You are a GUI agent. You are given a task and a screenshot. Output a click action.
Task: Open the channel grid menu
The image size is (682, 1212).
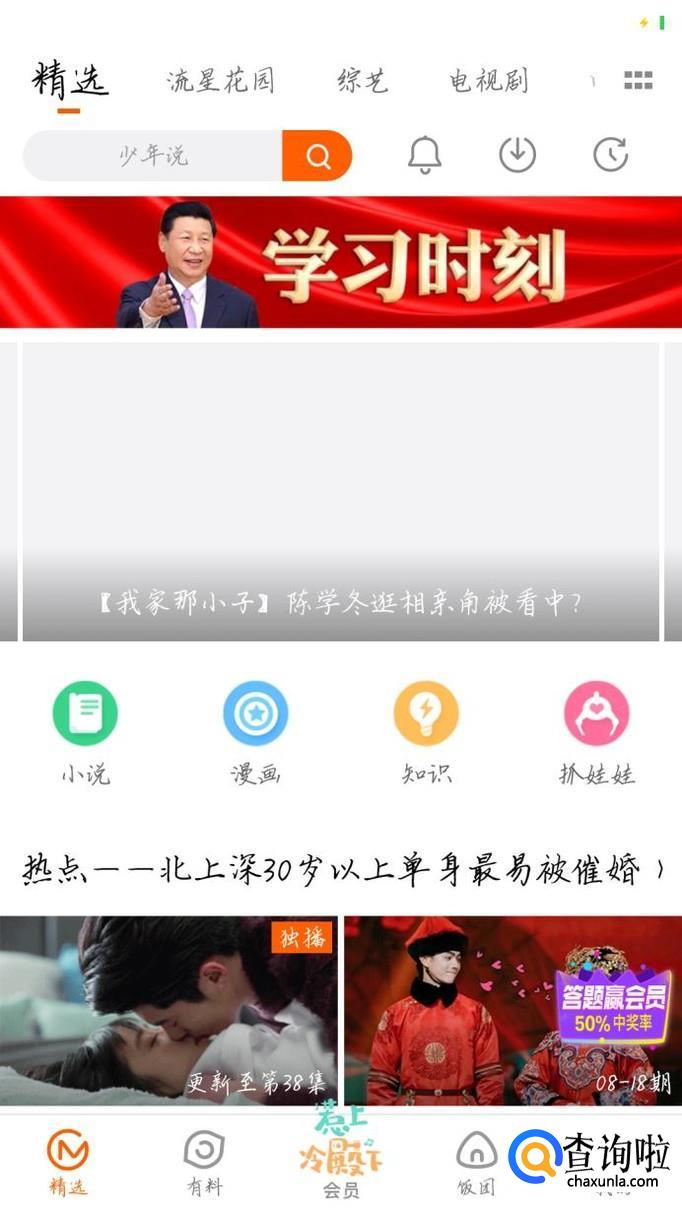tap(638, 81)
